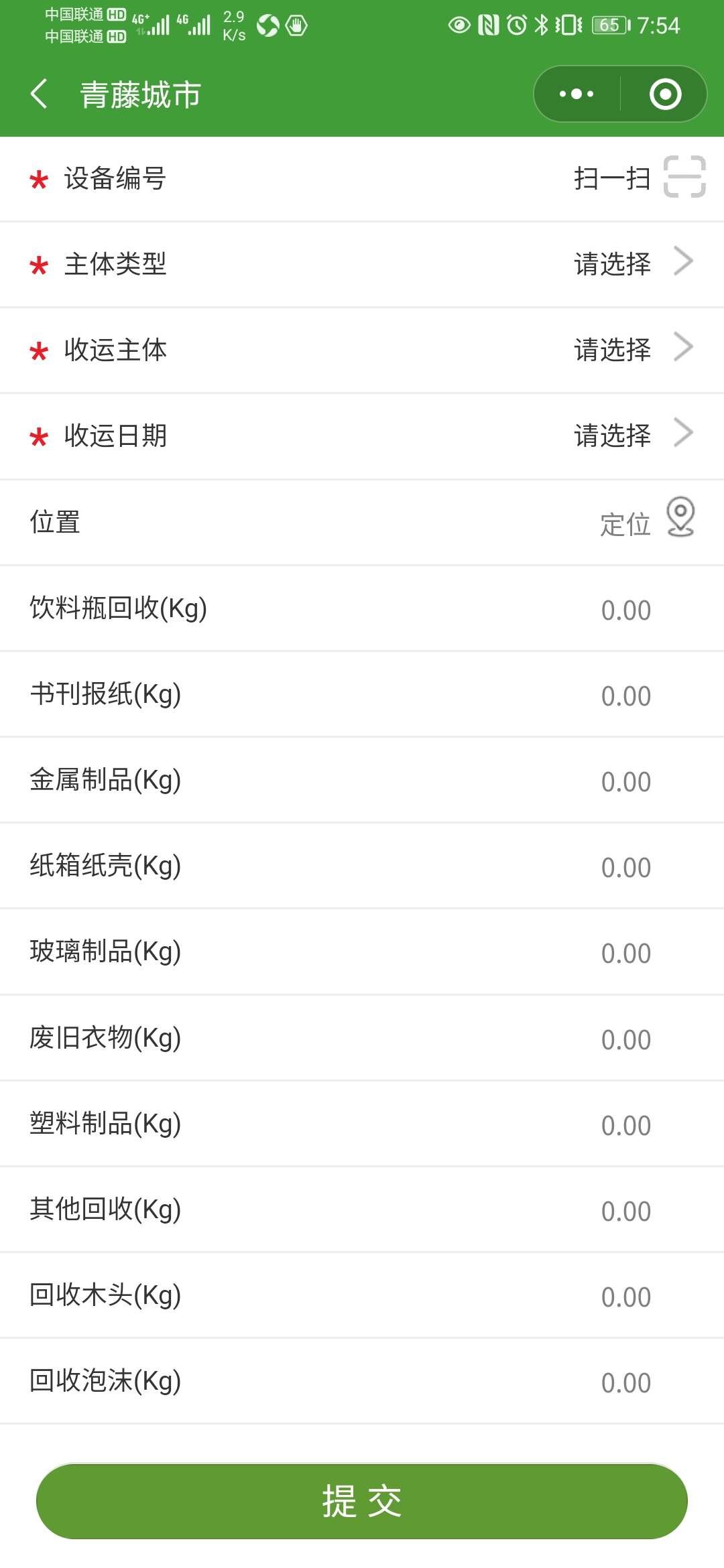Edit the 其他回收 weight
Image resolution: width=724 pixels, height=1568 pixels.
(625, 1211)
